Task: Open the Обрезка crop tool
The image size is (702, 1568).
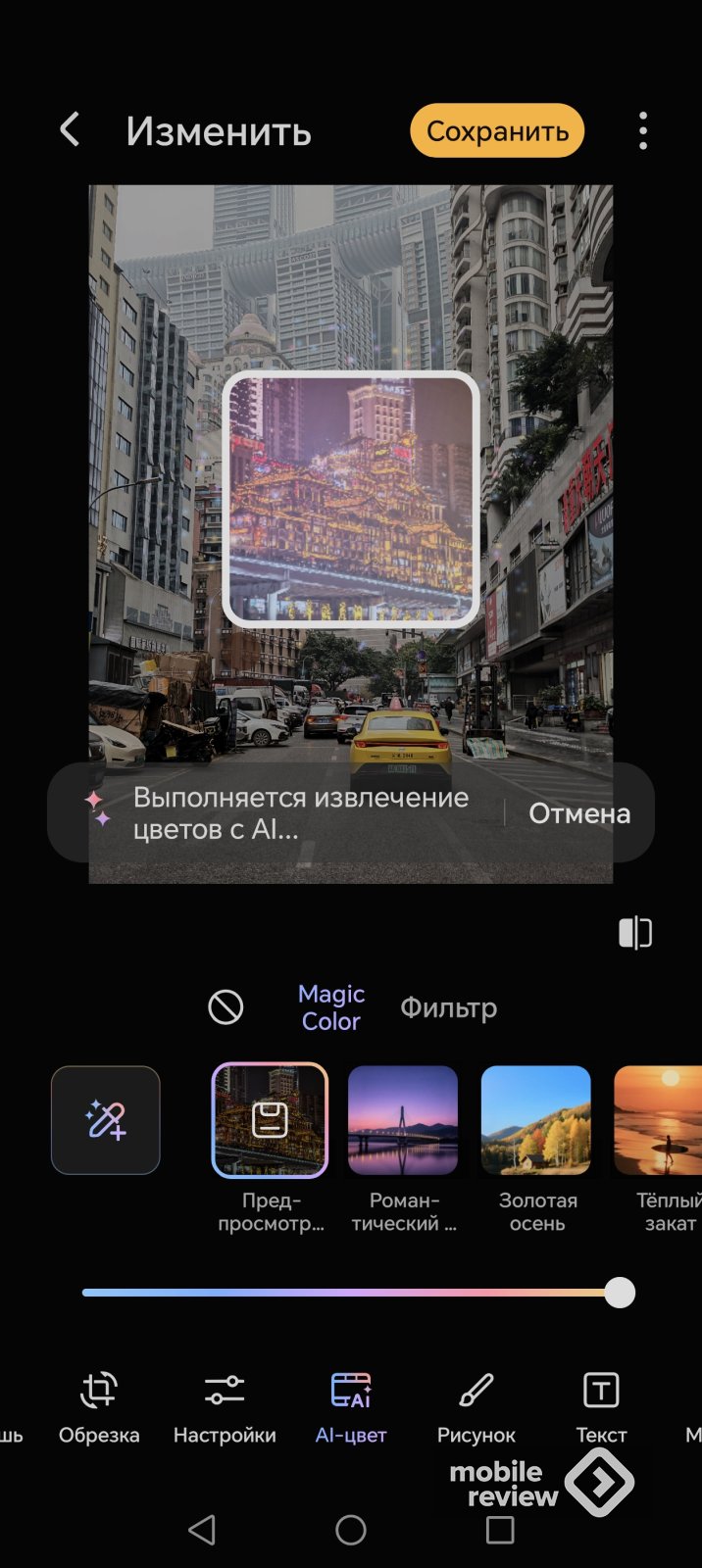Action: click(99, 1406)
